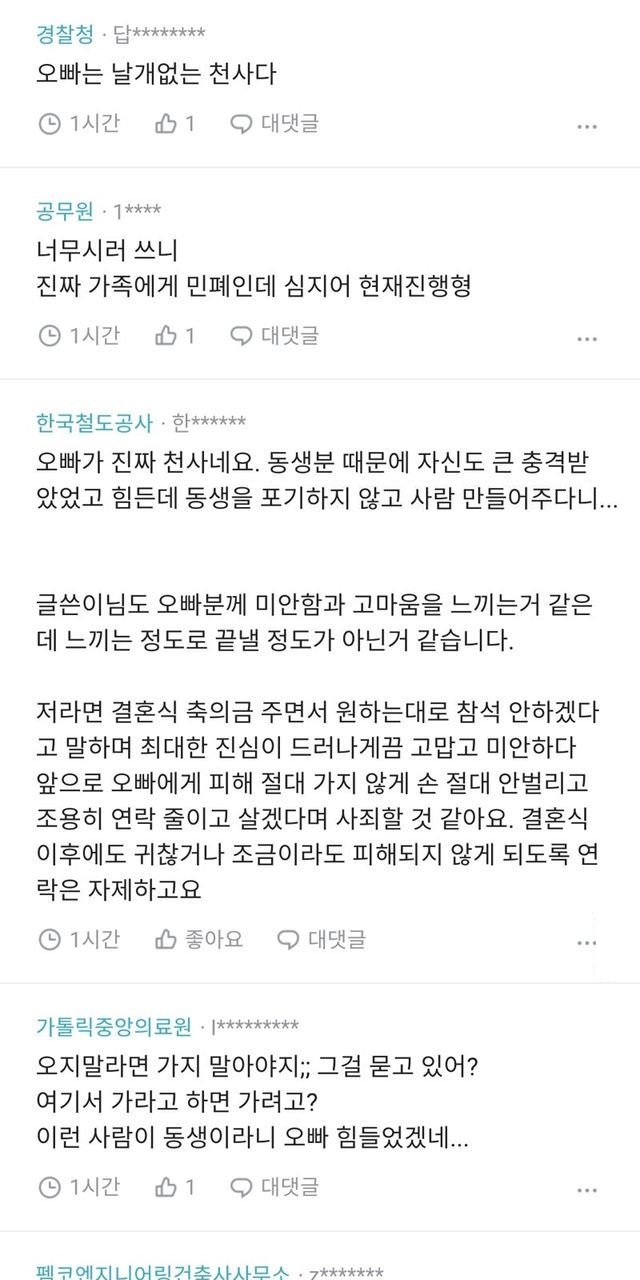Write a 대댓글 to the 한국철도공사 comment
640x1280 pixels.
pyautogui.click(x=321, y=939)
